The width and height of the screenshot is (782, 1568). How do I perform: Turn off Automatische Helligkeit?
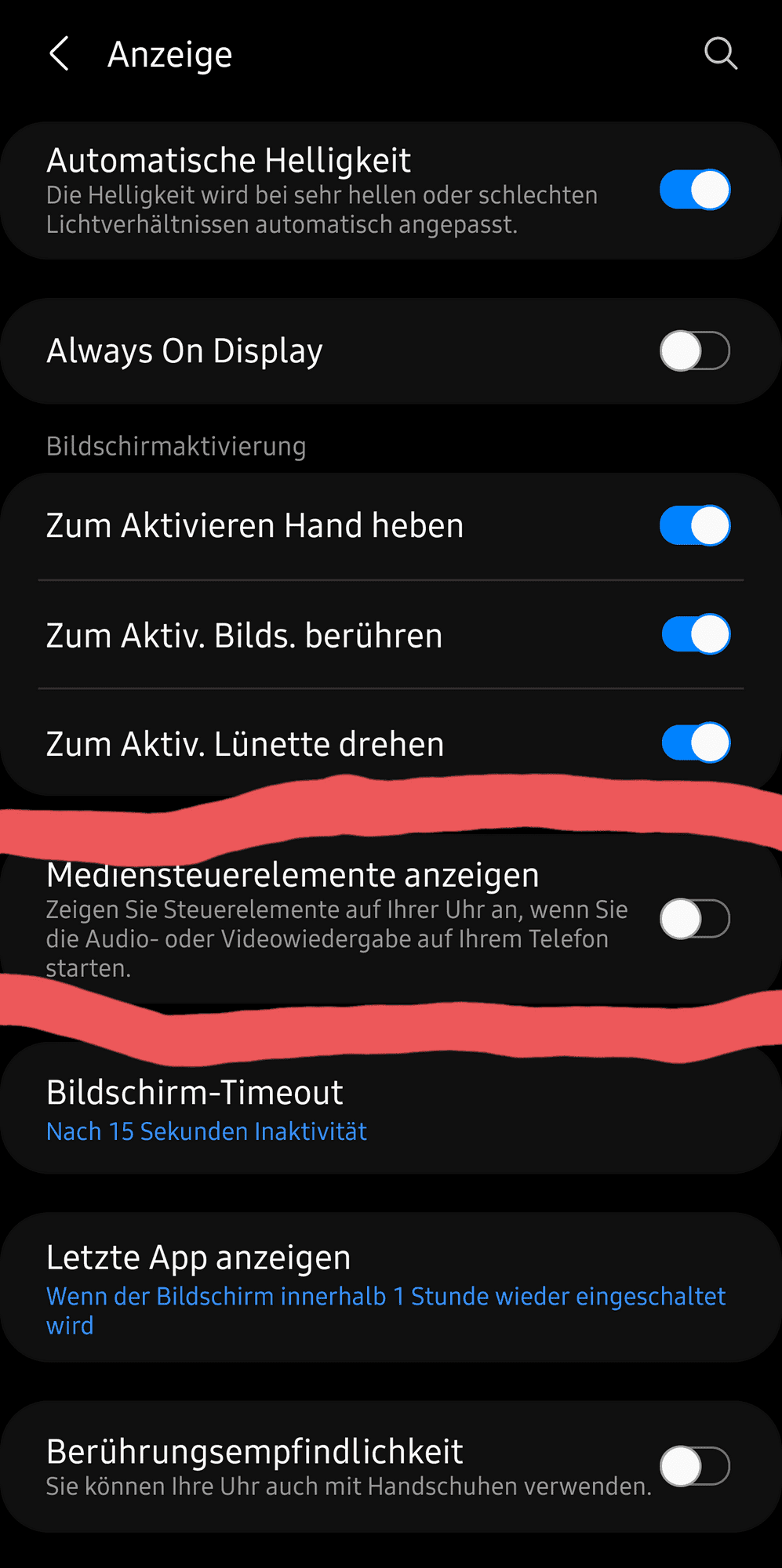click(x=694, y=191)
